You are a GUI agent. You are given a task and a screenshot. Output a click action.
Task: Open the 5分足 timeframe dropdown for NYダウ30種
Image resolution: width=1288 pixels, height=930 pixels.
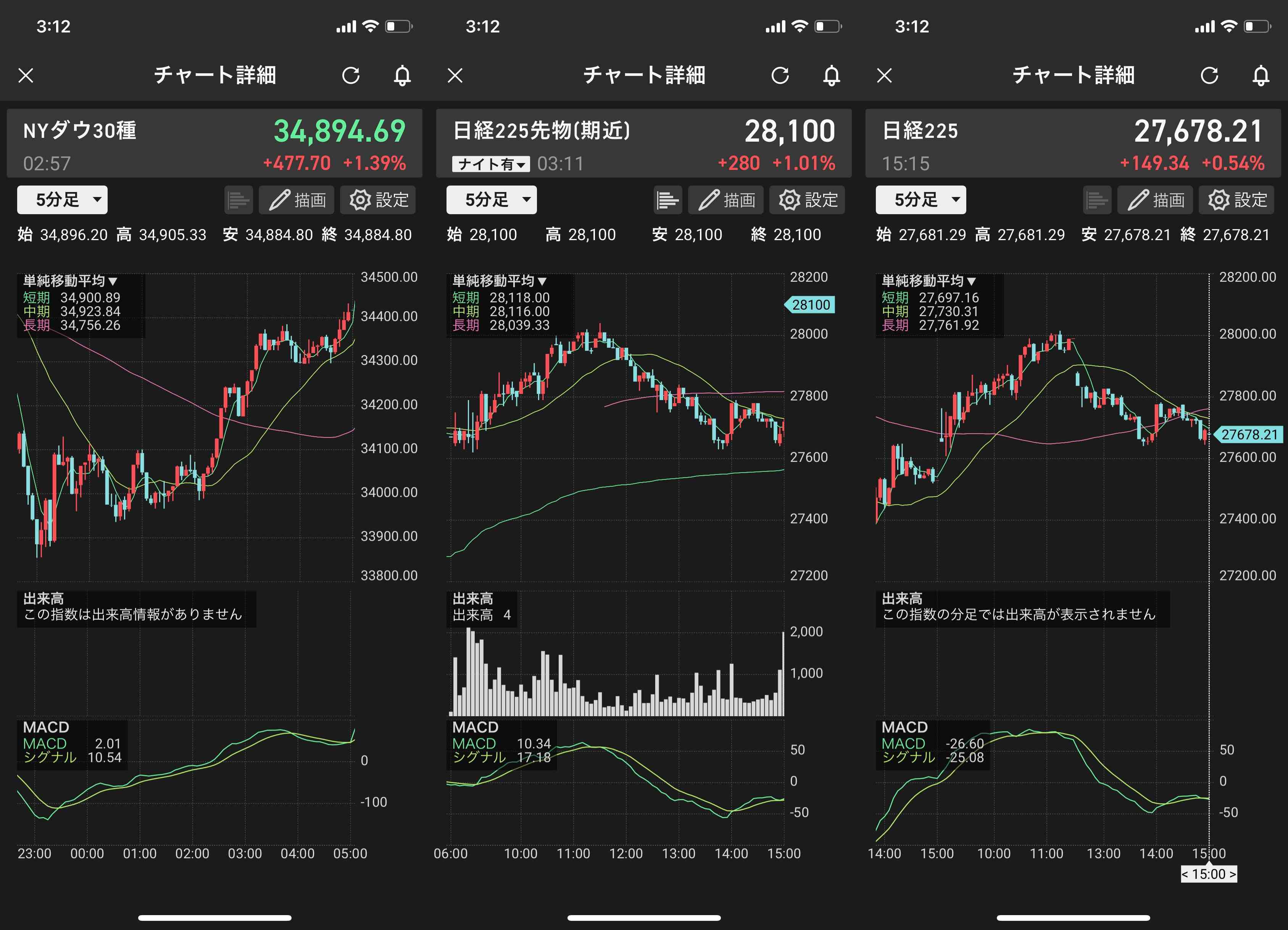pyautogui.click(x=62, y=200)
